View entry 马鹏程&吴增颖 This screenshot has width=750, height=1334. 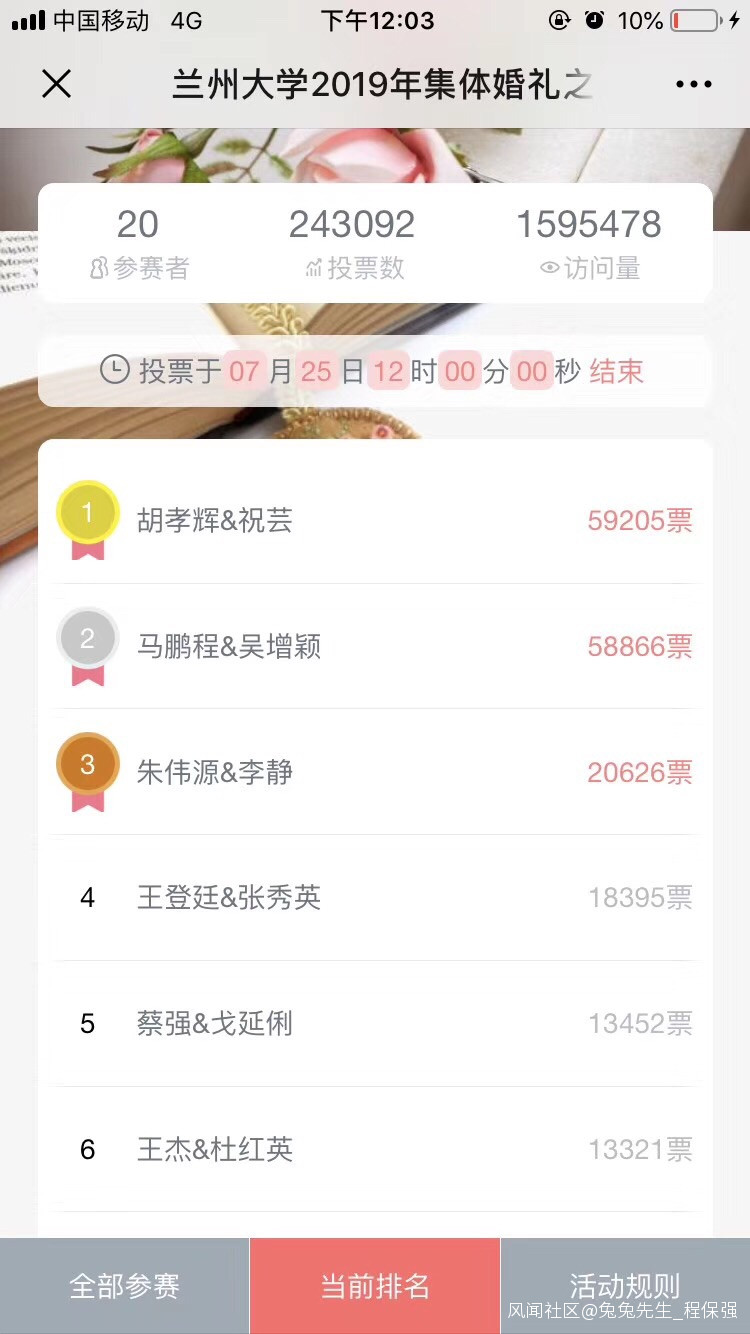click(229, 647)
